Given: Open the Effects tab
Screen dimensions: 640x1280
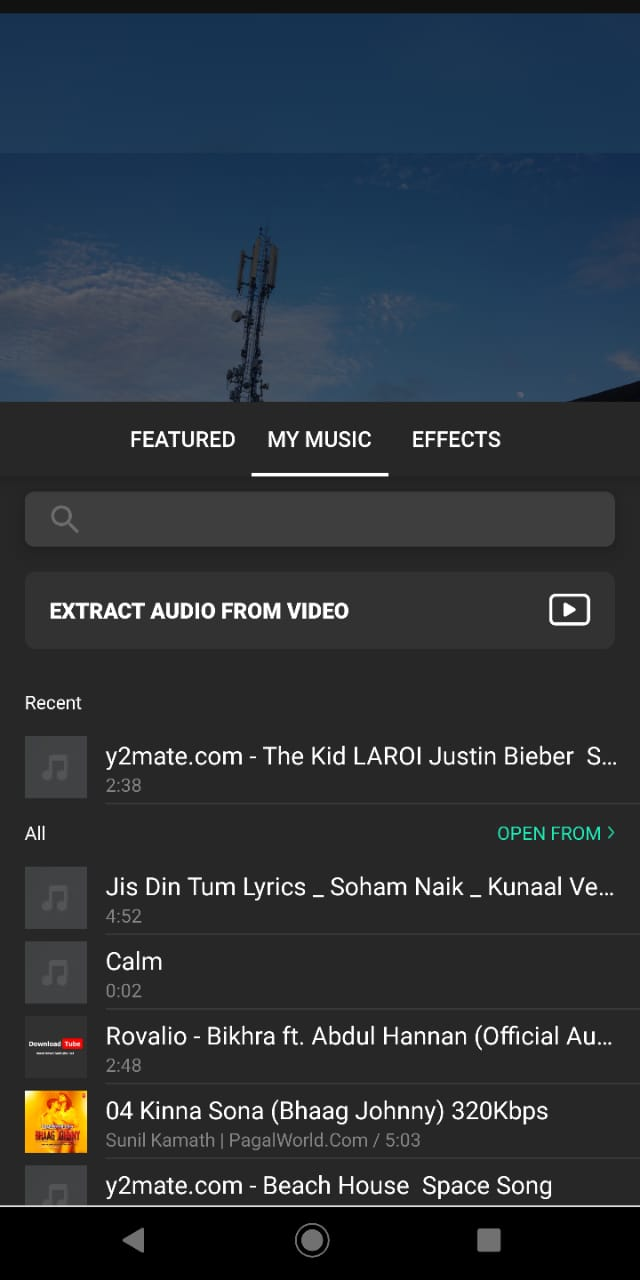Looking at the screenshot, I should coord(456,440).
